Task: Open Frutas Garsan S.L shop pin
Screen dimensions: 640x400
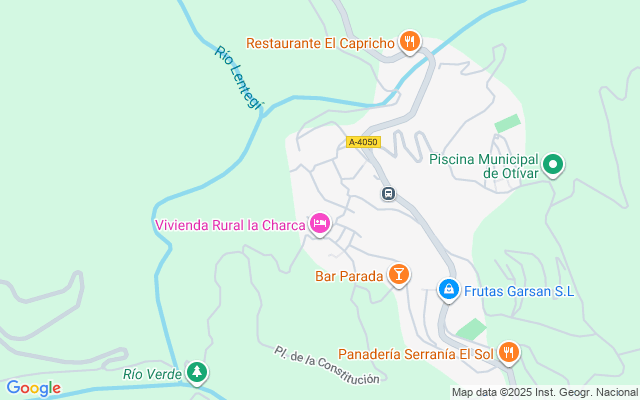Action: click(450, 290)
